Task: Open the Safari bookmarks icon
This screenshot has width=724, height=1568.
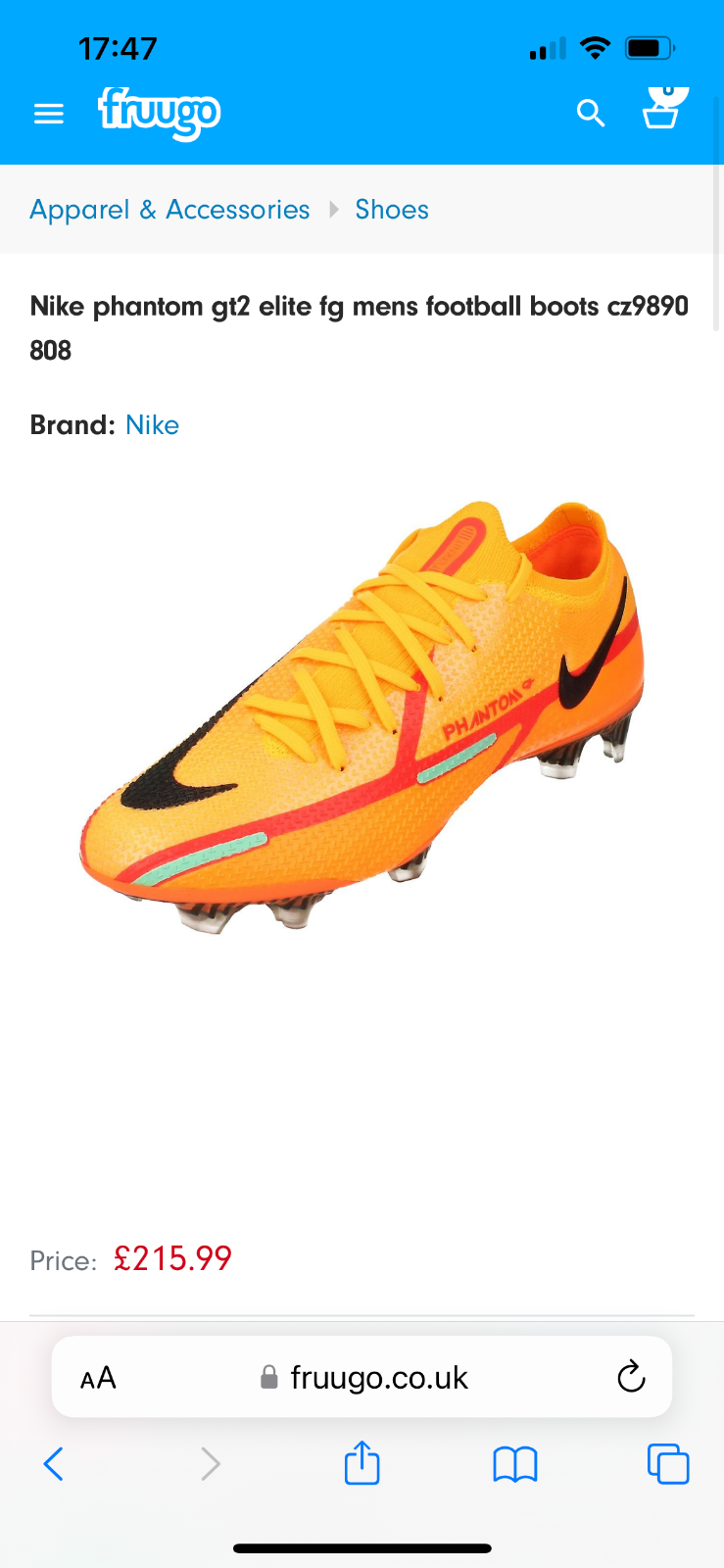Action: (514, 1463)
